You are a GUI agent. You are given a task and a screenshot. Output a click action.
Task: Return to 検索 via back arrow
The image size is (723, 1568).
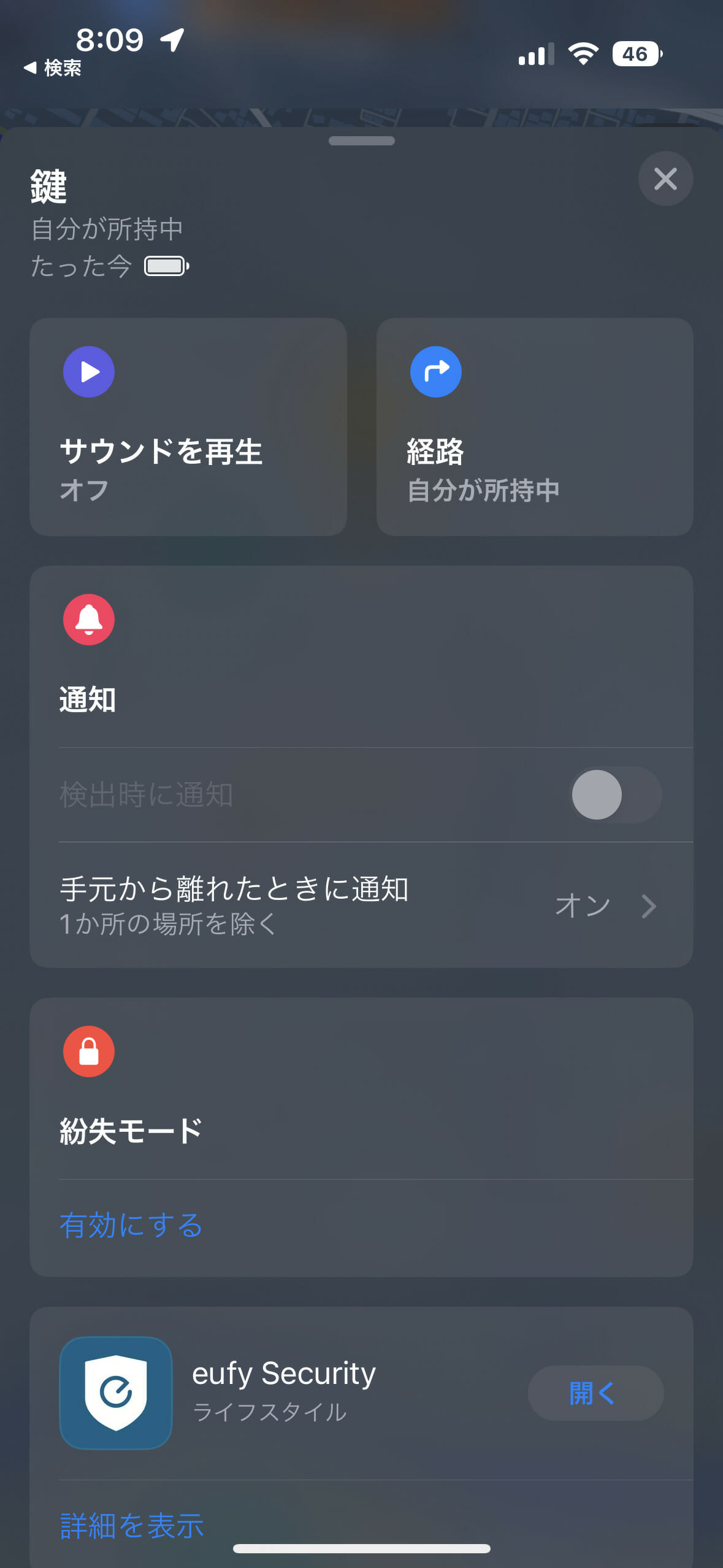(53, 67)
